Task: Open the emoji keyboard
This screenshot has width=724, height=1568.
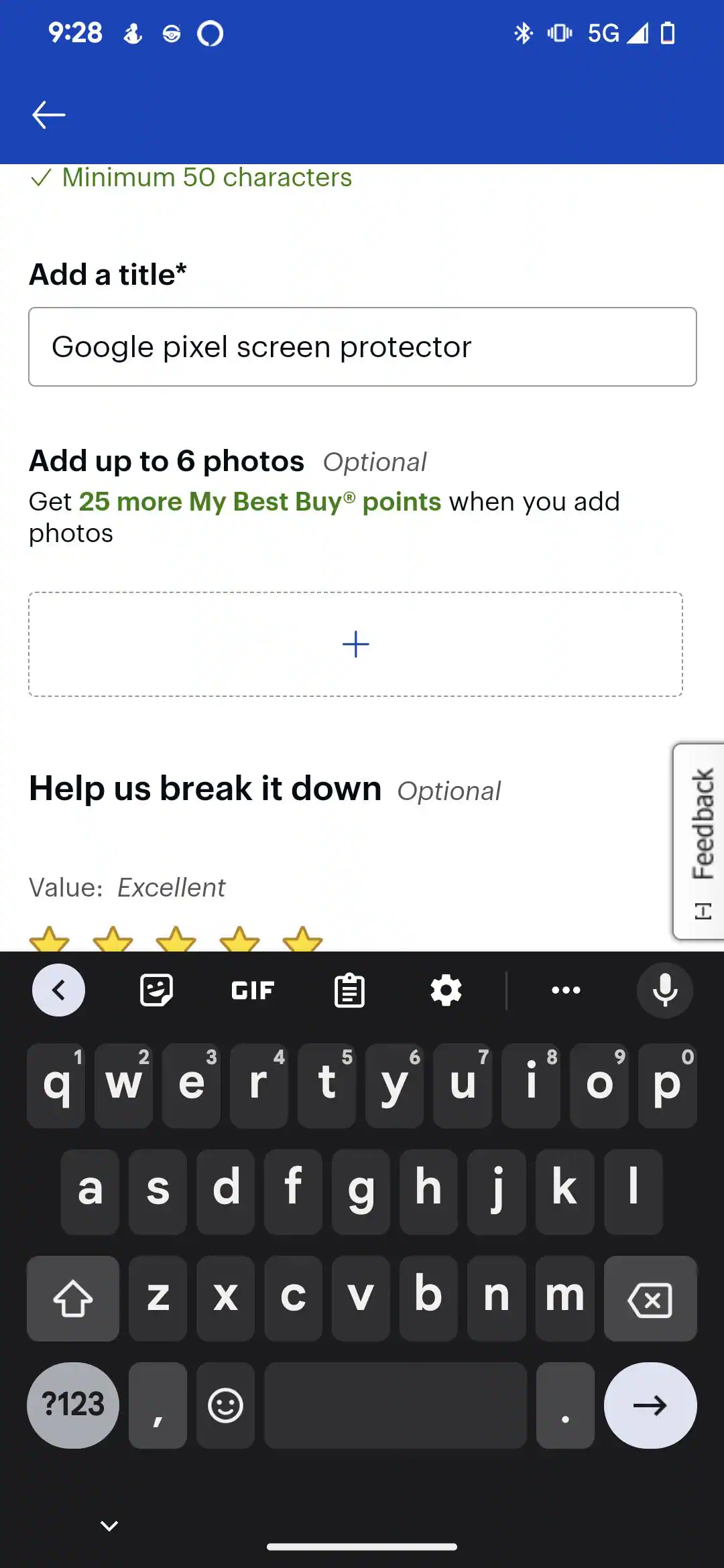Action: click(225, 1405)
